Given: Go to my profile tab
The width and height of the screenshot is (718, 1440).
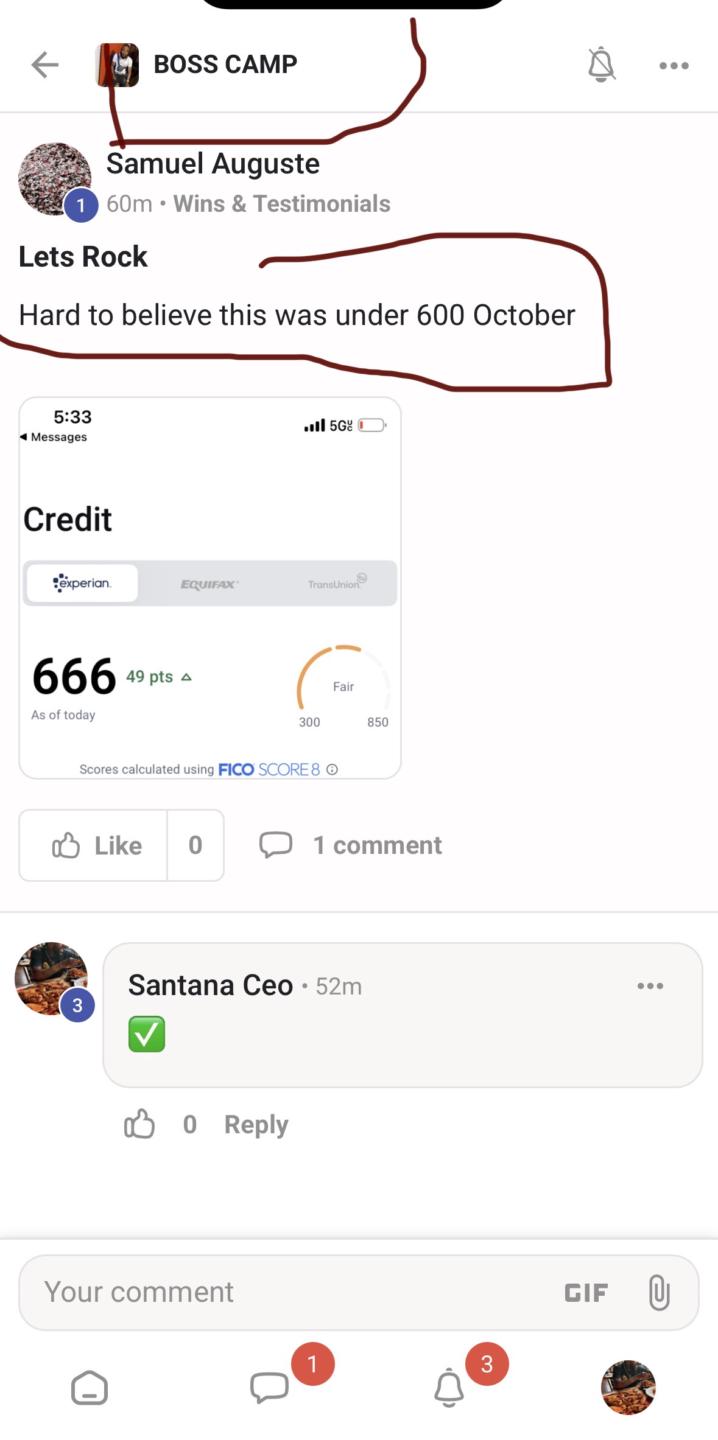Looking at the screenshot, I should pyautogui.click(x=628, y=1387).
